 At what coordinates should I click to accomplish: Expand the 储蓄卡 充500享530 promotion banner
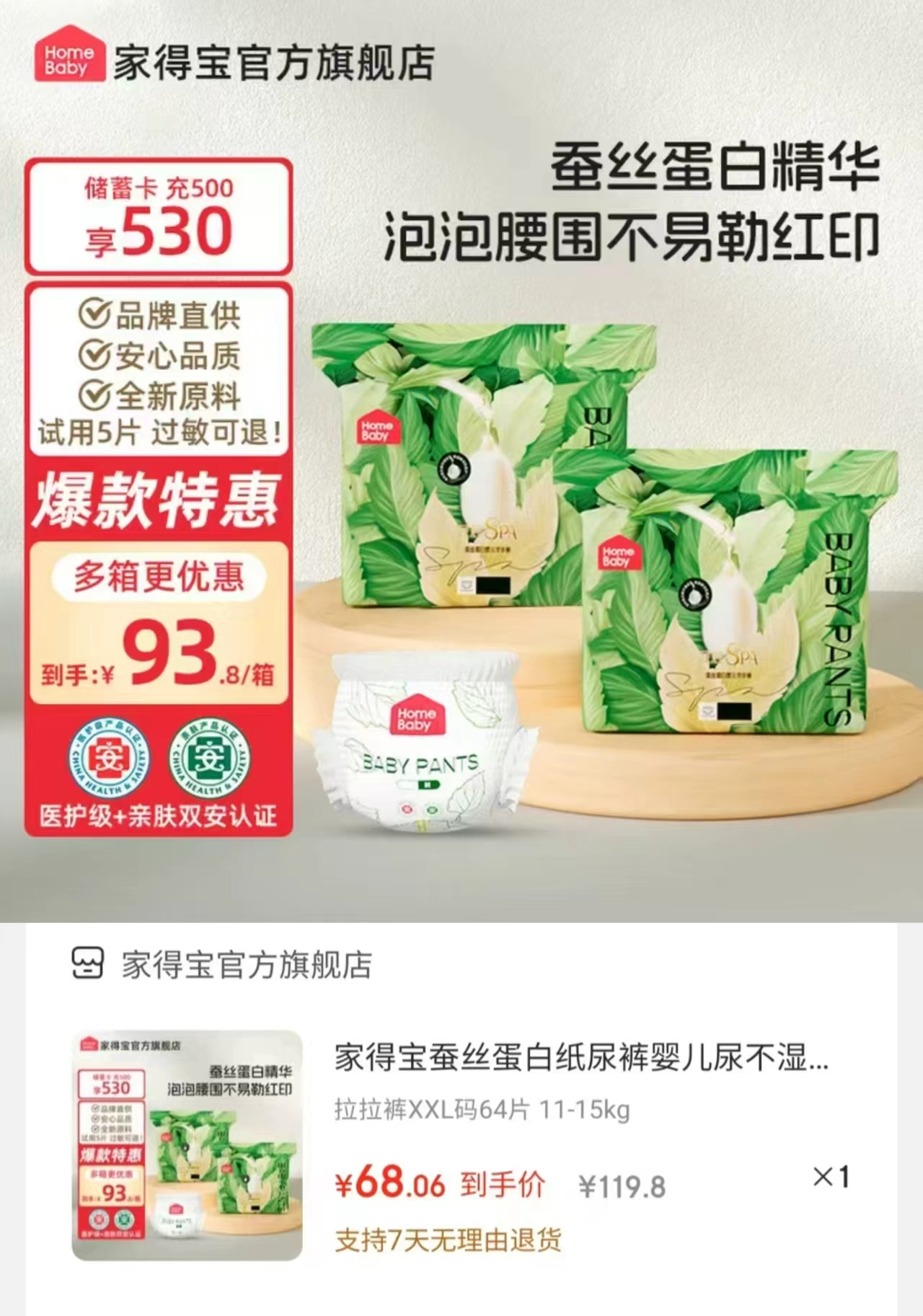pos(159,216)
